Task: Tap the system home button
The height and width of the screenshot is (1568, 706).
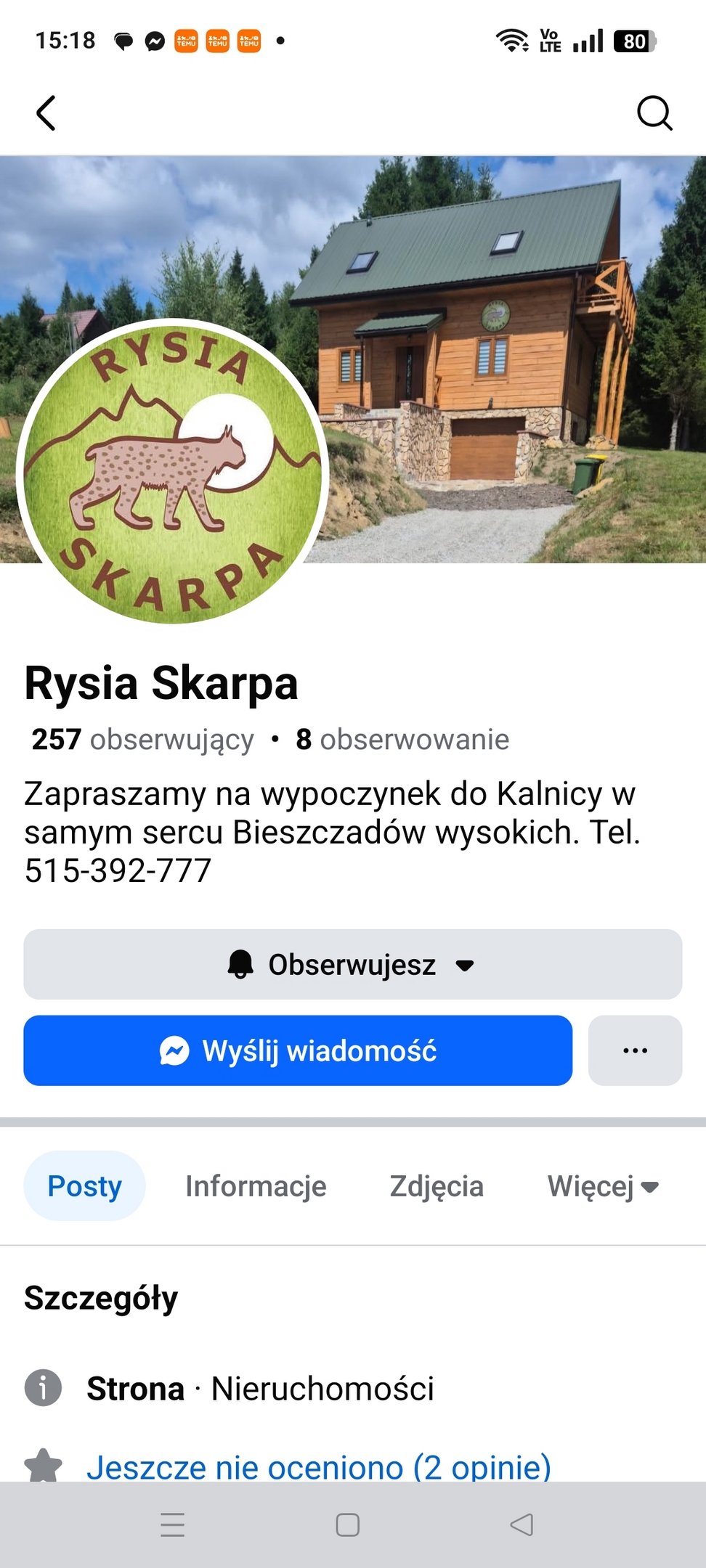Action: pos(347,1525)
